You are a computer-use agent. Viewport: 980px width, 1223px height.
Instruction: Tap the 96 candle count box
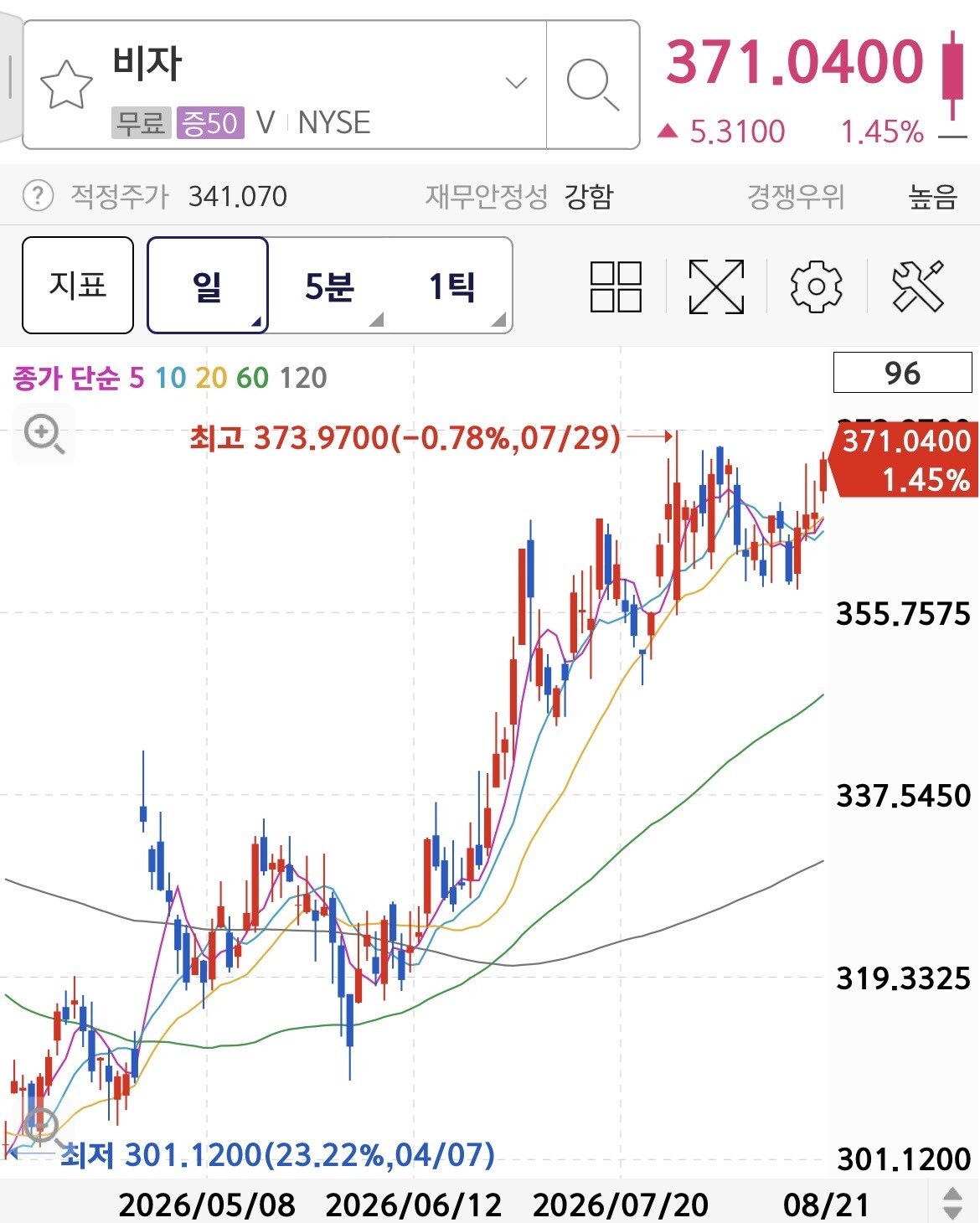[x=902, y=373]
